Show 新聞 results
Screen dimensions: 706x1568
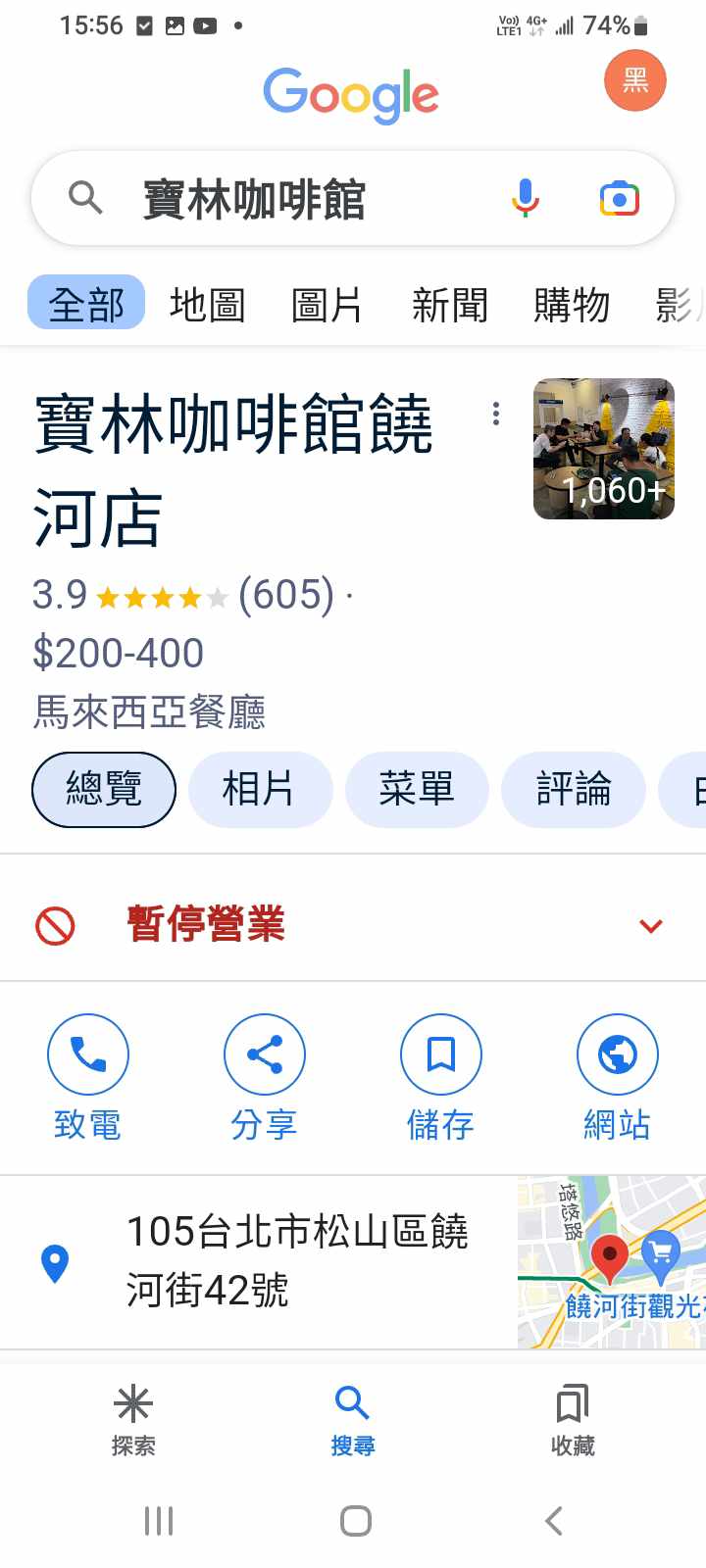(450, 305)
